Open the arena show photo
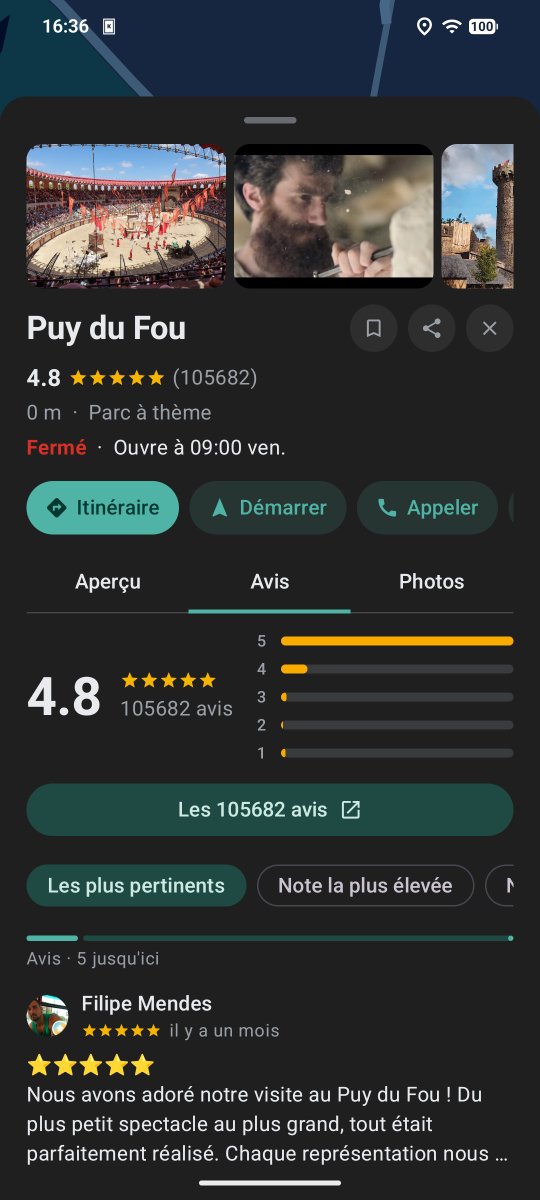The height and width of the screenshot is (1200, 540). coord(126,217)
